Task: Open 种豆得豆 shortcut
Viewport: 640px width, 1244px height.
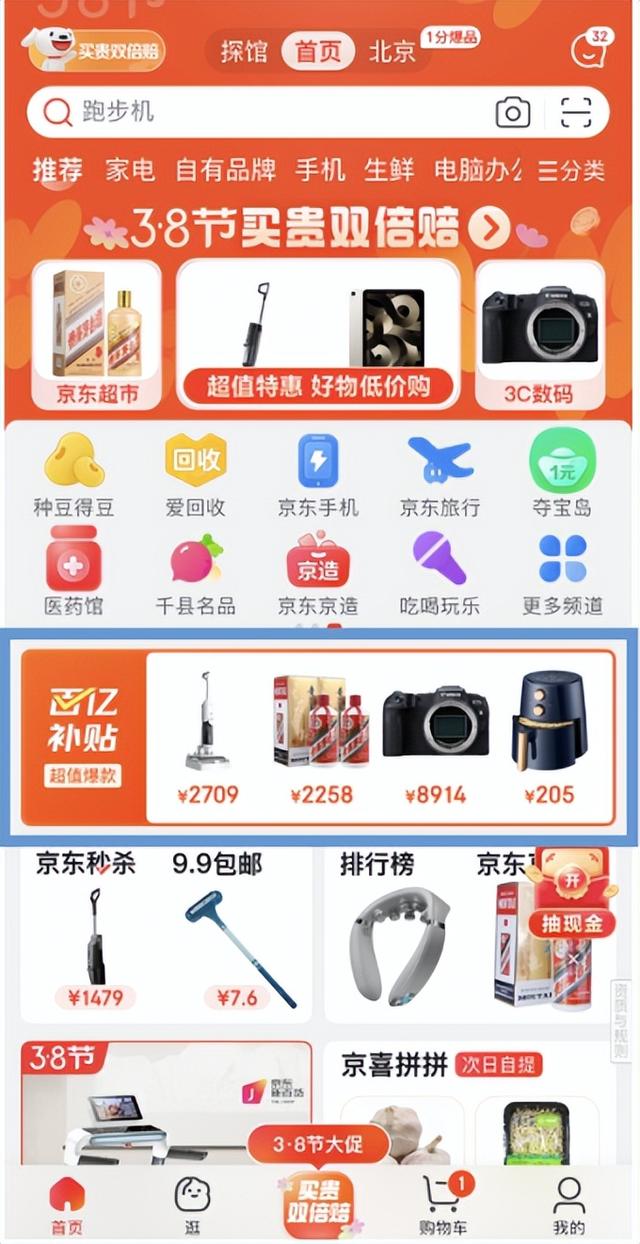Action: 74,476
